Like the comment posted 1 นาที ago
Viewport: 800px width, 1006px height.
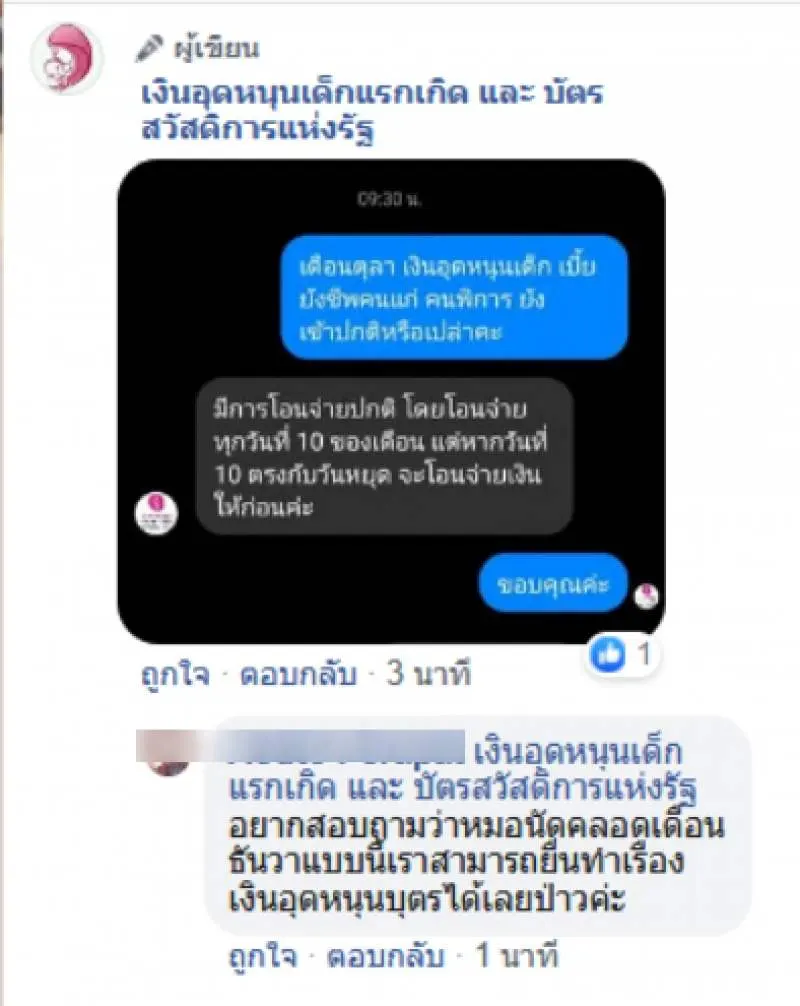coord(262,957)
